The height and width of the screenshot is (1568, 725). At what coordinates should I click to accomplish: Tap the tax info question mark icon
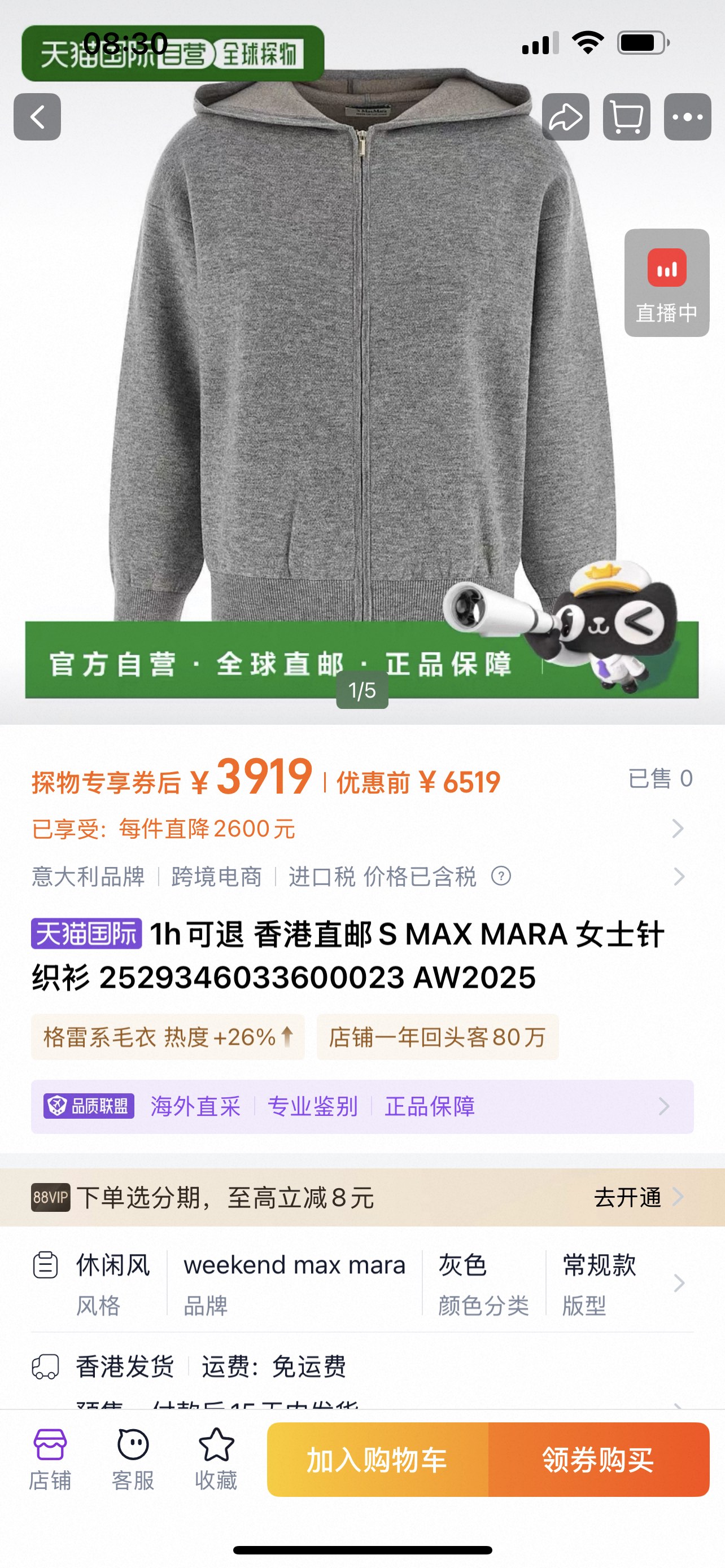click(501, 877)
